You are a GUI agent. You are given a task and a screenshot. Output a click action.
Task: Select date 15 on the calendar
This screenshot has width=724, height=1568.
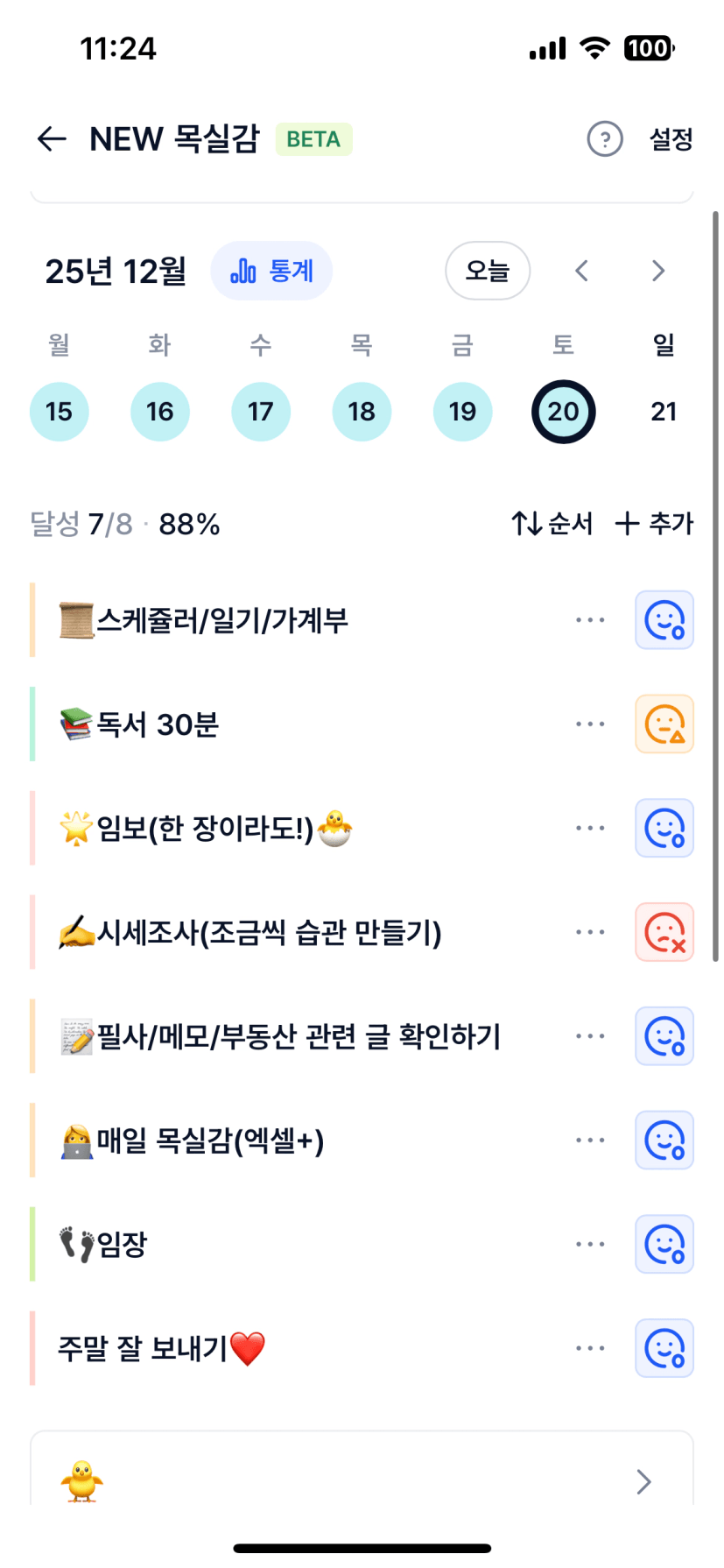59,412
